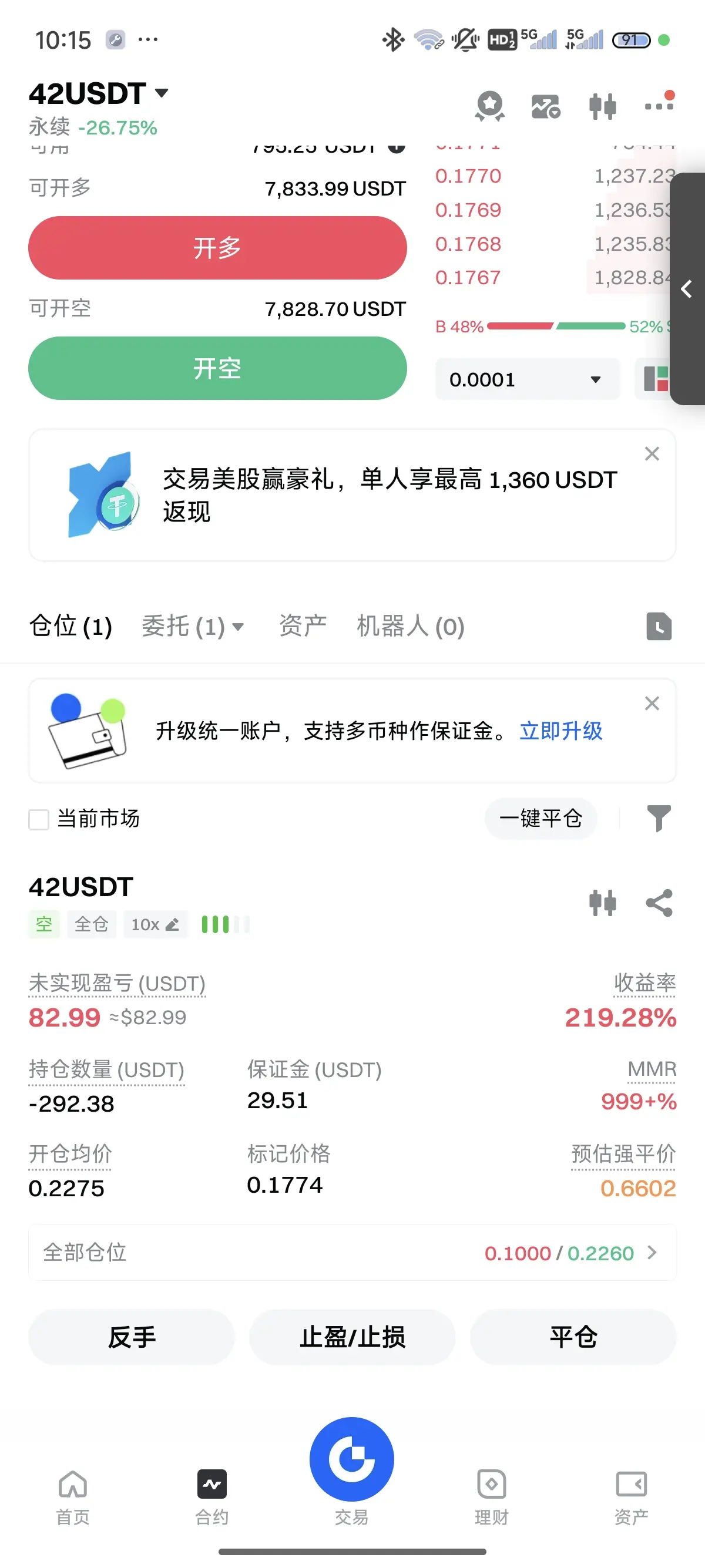Follow the 立即升级 upgrade link
Screen dimensions: 705x1568
pos(560,731)
